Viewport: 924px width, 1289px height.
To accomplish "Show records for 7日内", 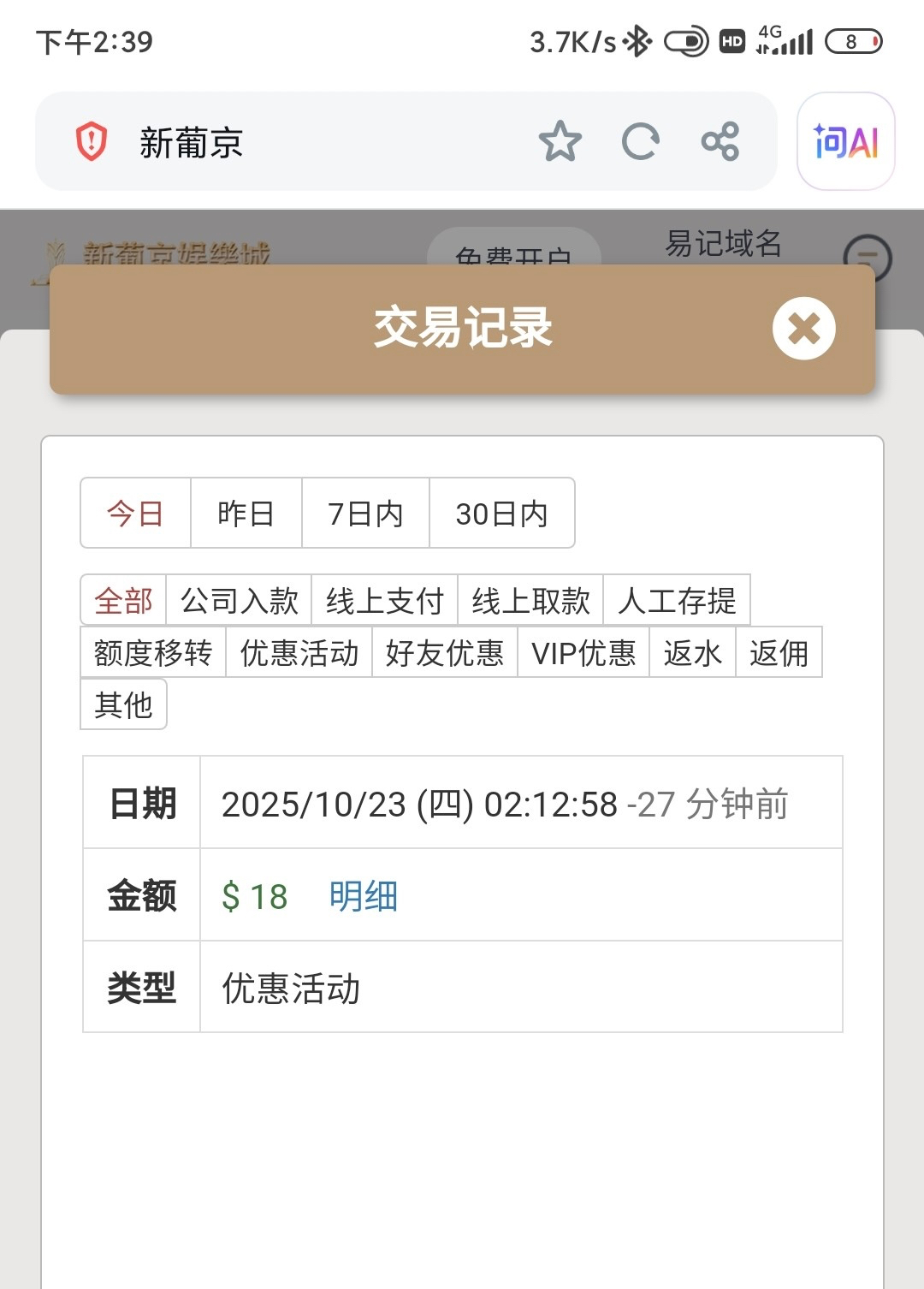I will (365, 514).
